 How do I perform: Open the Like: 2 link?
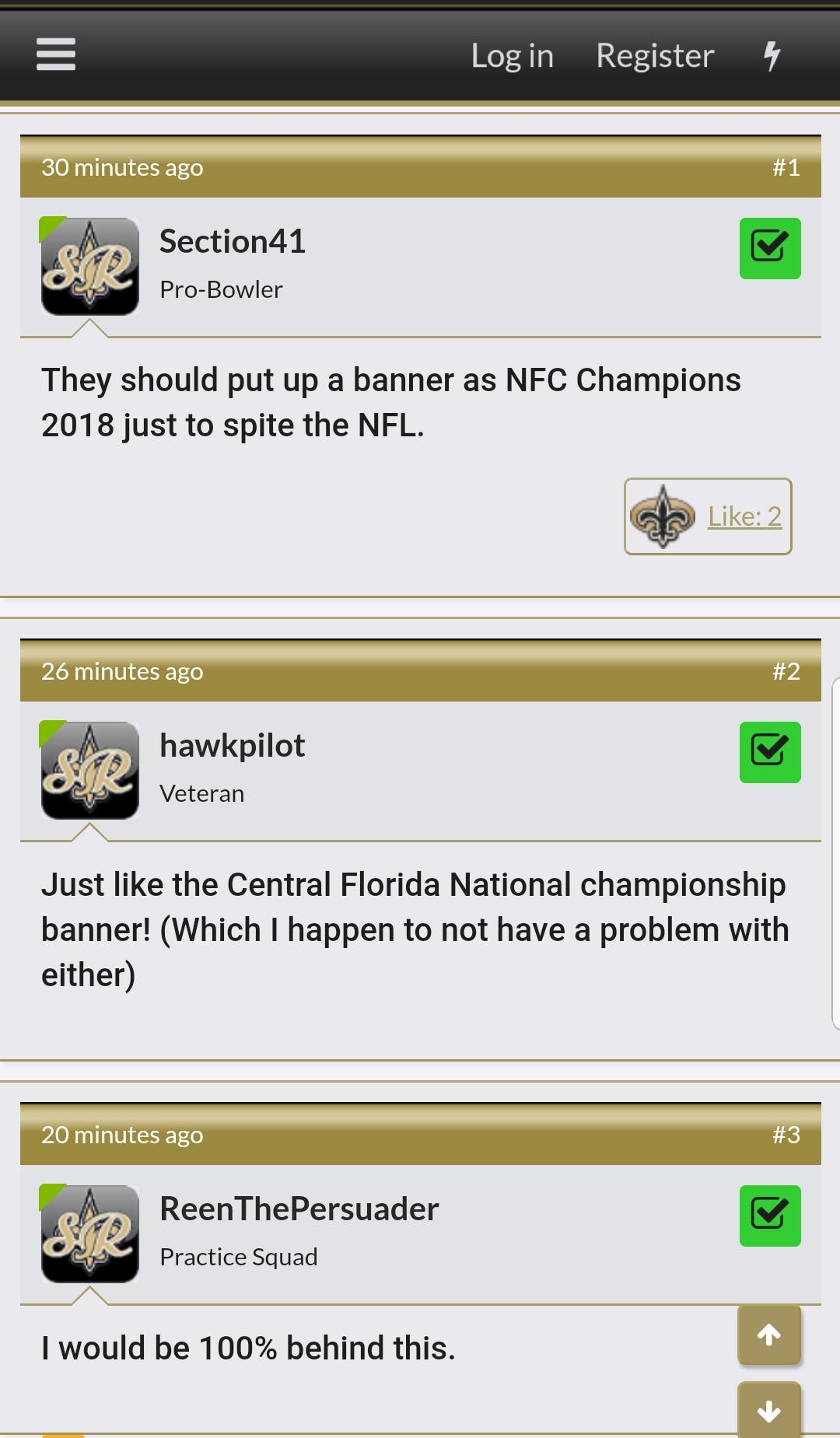[x=744, y=516]
